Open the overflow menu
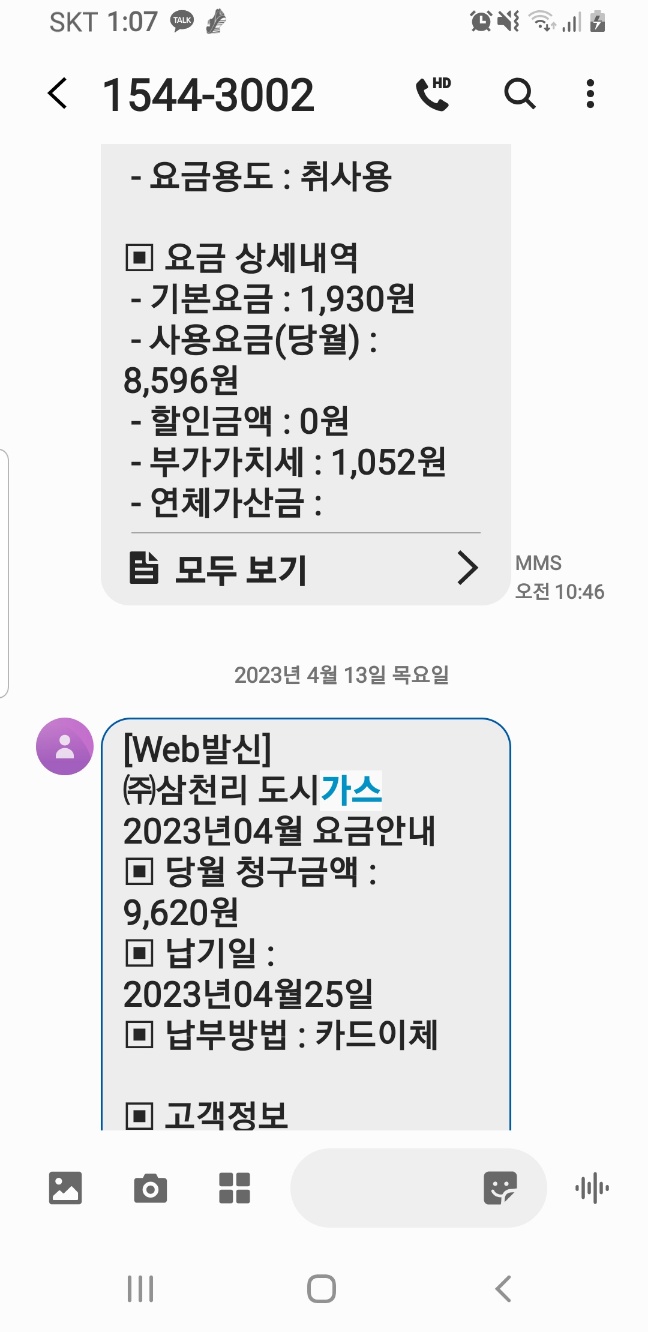The height and width of the screenshot is (1332, 648). [x=591, y=94]
